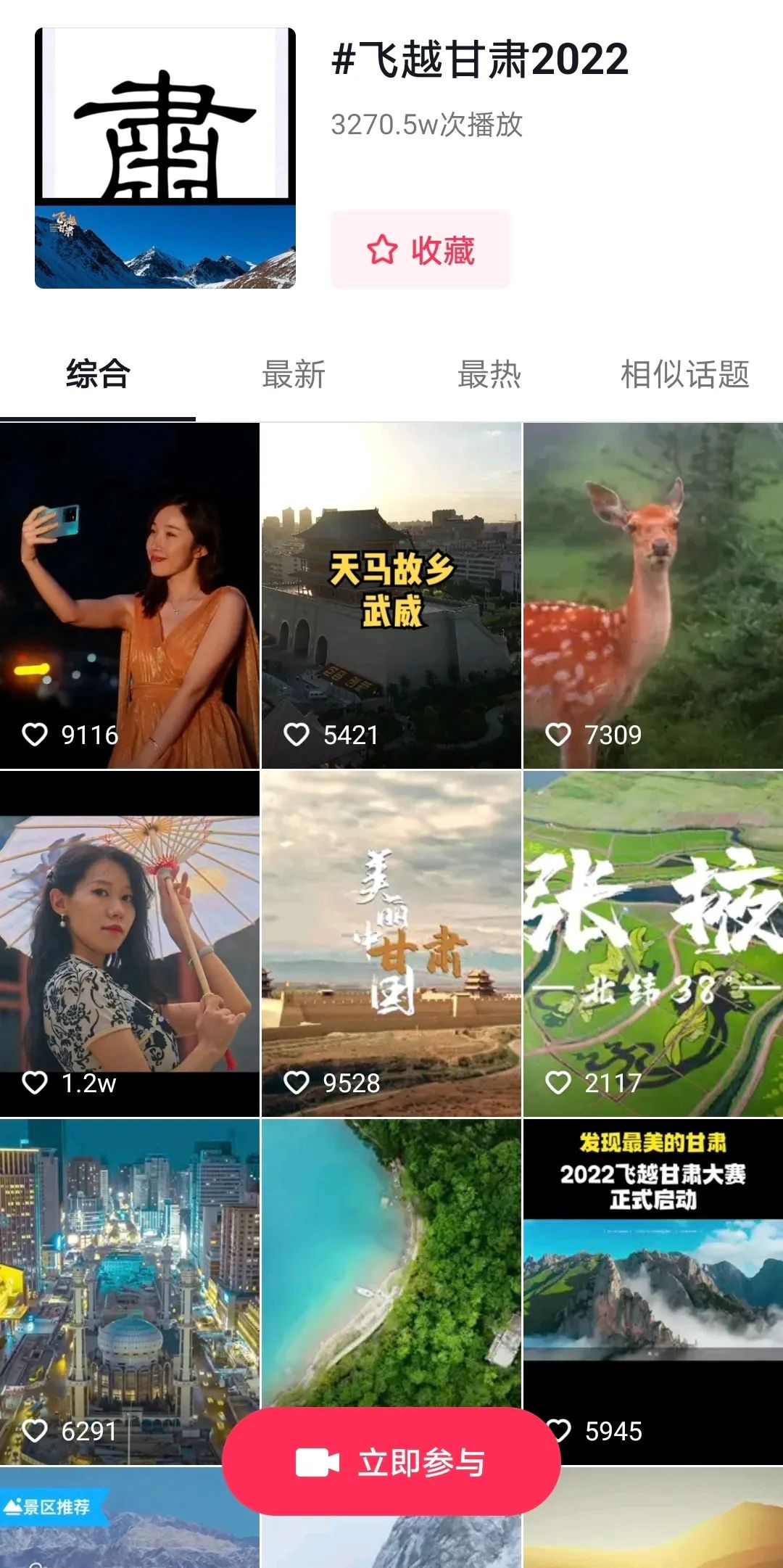Open the #飞越甘肃2022 hashtag cover image

[x=165, y=157]
